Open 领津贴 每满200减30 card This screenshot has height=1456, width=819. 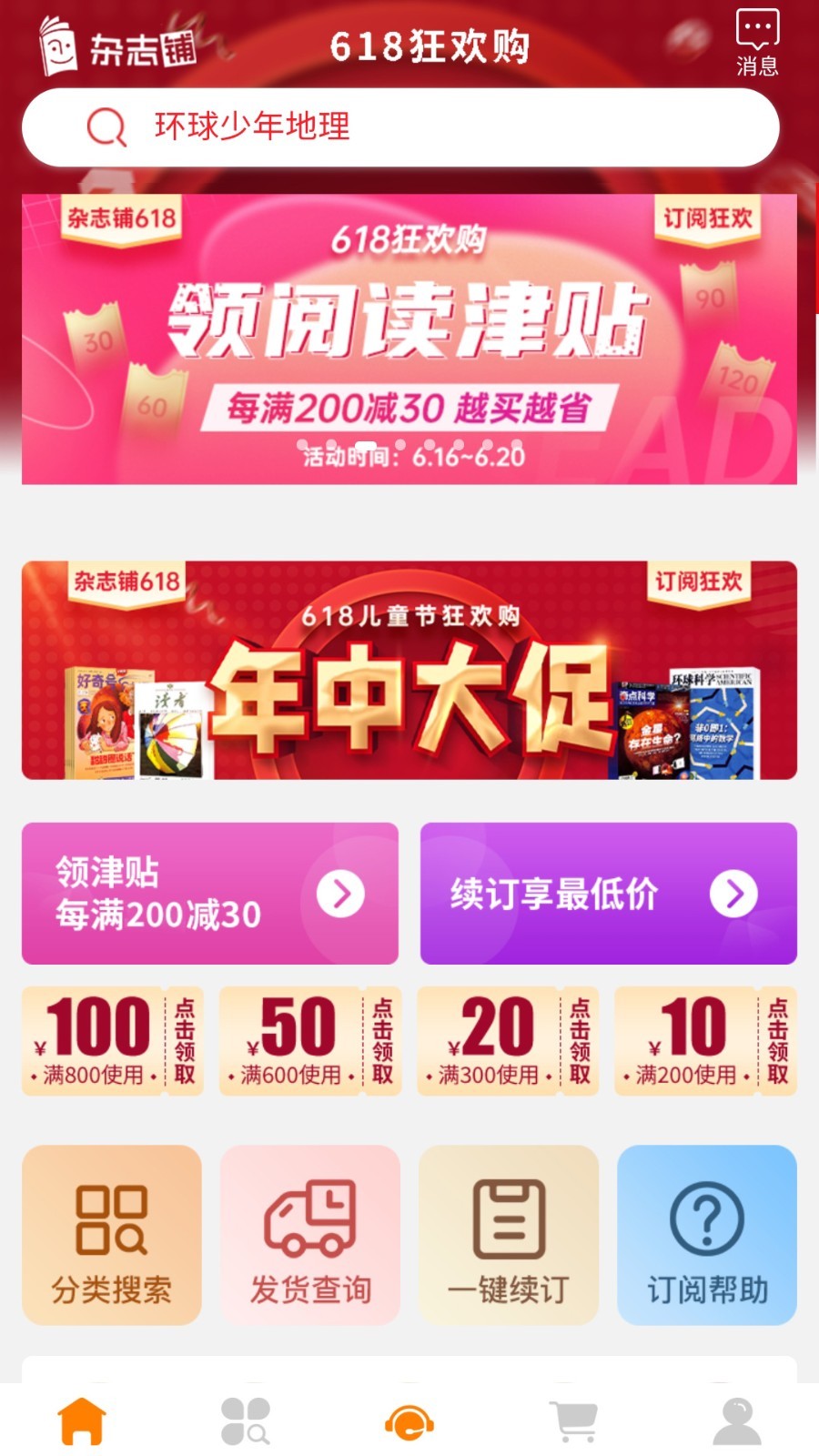pyautogui.click(x=209, y=894)
